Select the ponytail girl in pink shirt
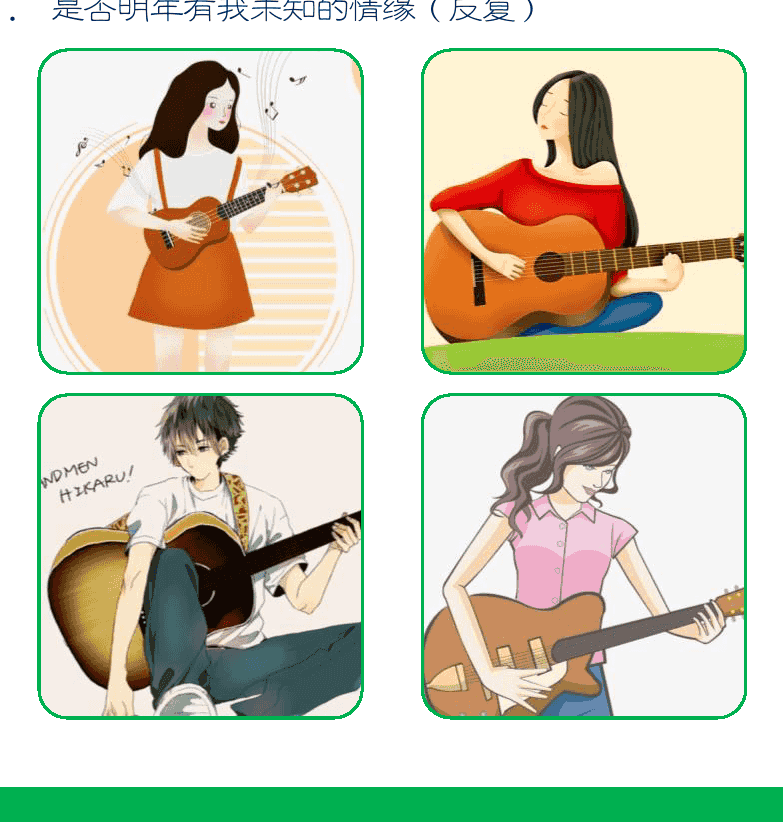 coord(583,556)
